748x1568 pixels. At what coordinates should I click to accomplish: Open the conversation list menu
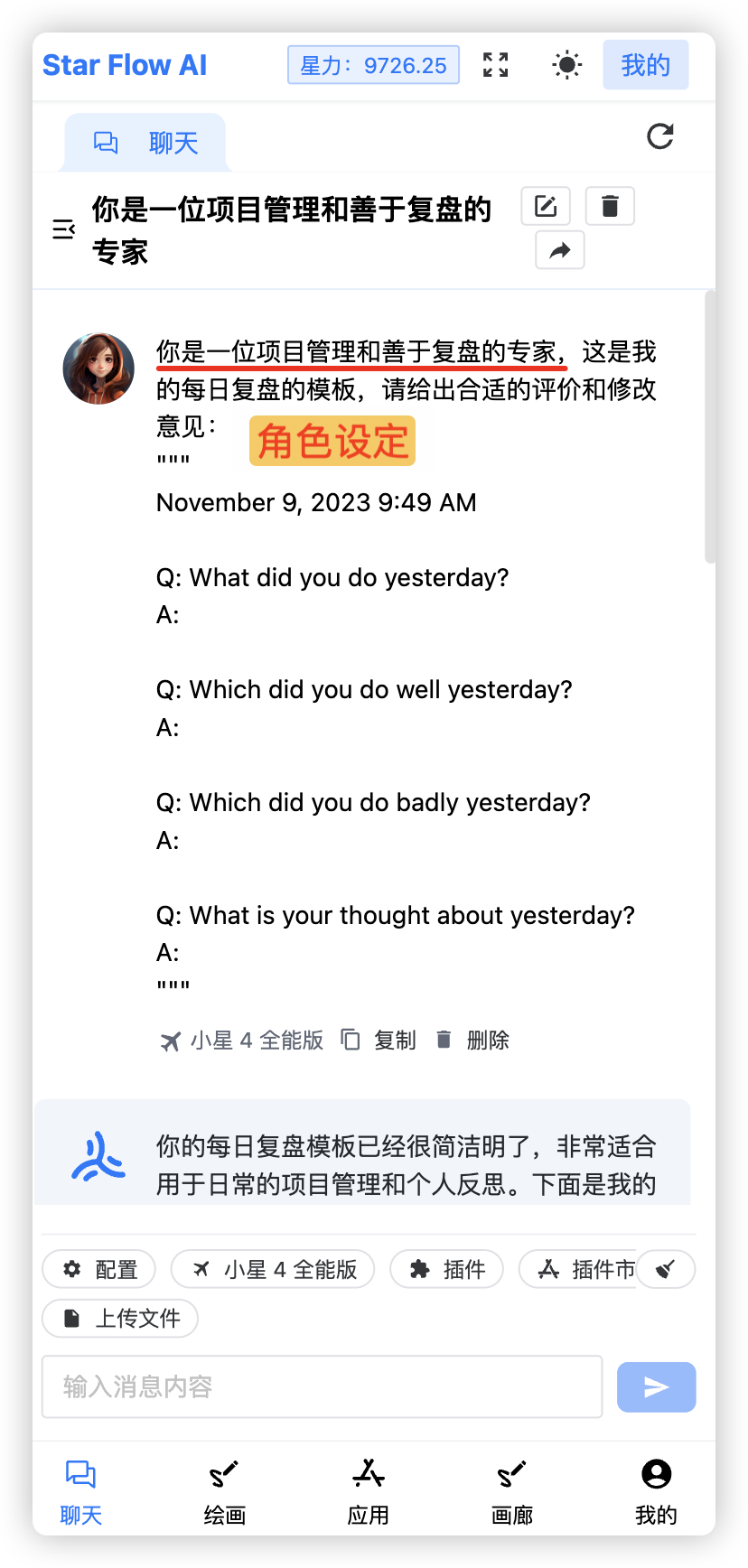click(x=63, y=229)
